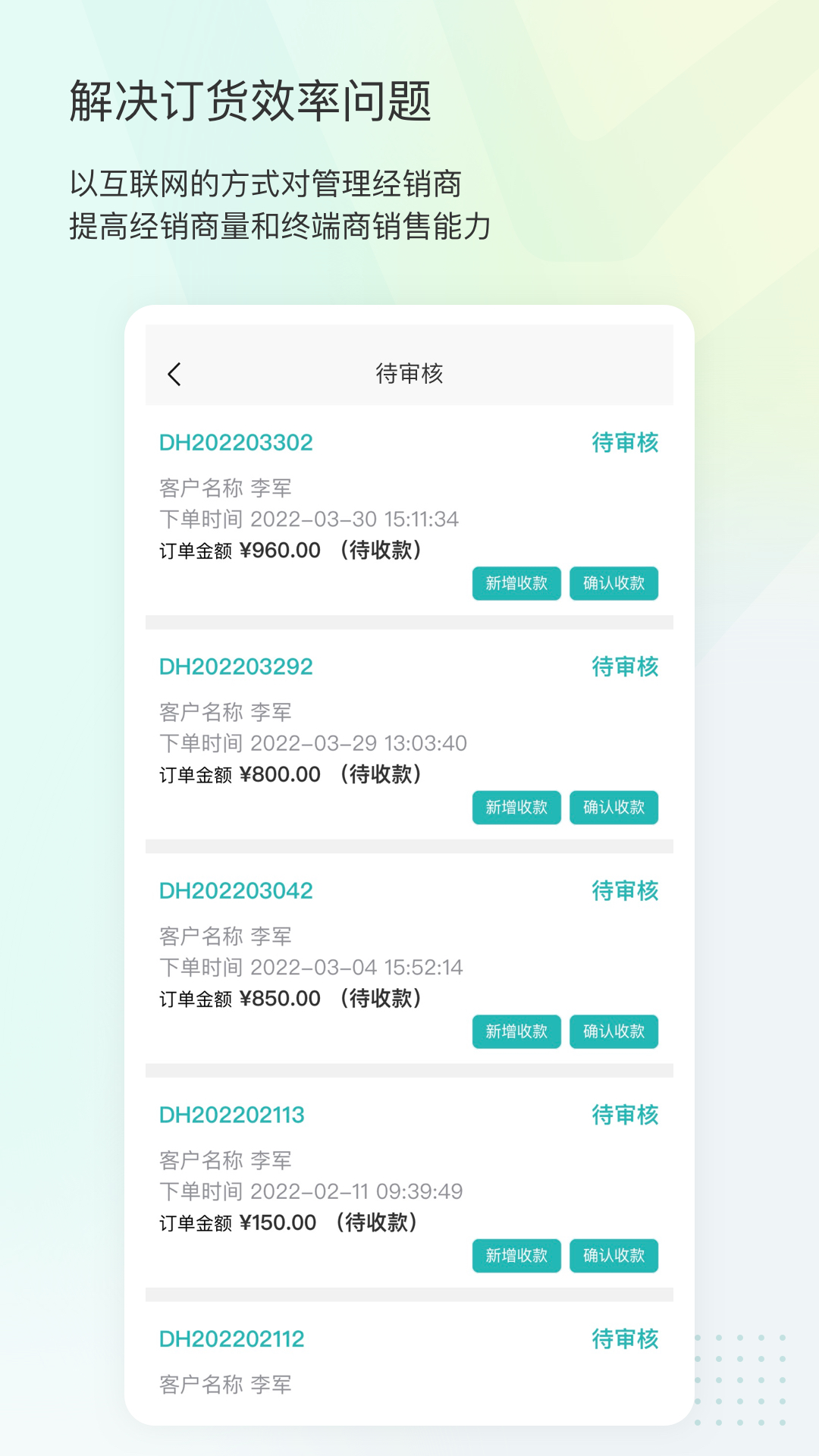Tap 确认收款 for order DH202202113
This screenshot has height=1456, width=819.
tap(613, 1256)
